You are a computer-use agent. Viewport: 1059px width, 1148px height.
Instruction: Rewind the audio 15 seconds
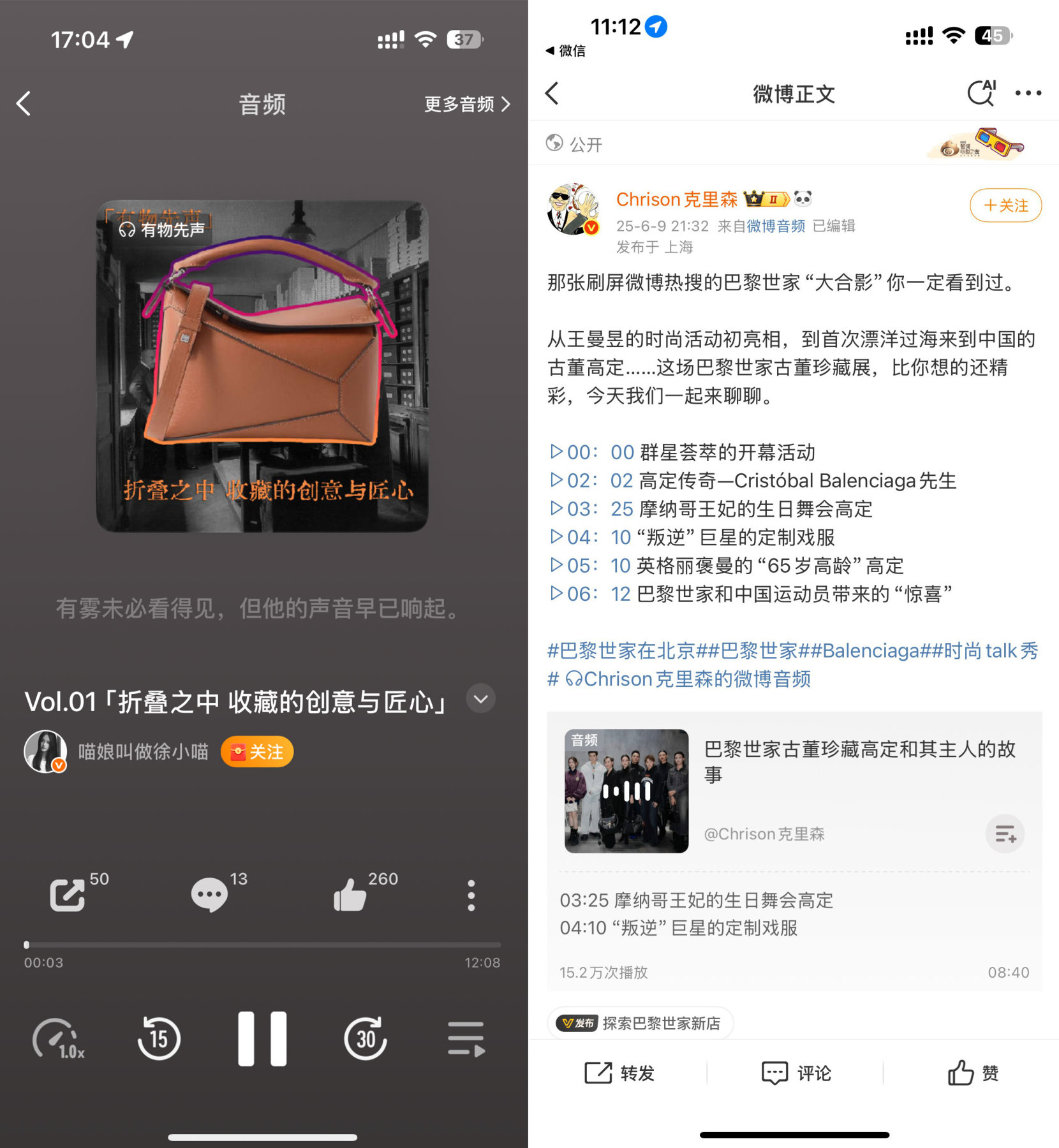[159, 1040]
